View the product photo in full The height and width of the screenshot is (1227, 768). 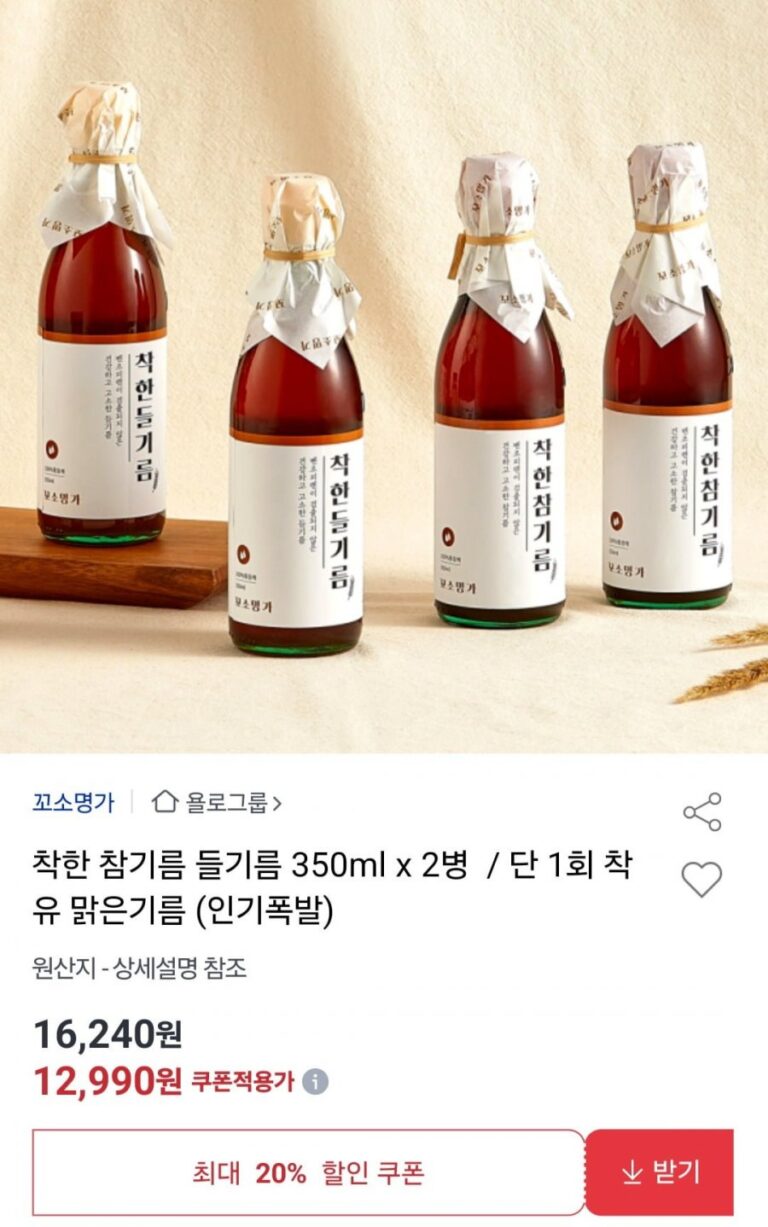tap(384, 376)
